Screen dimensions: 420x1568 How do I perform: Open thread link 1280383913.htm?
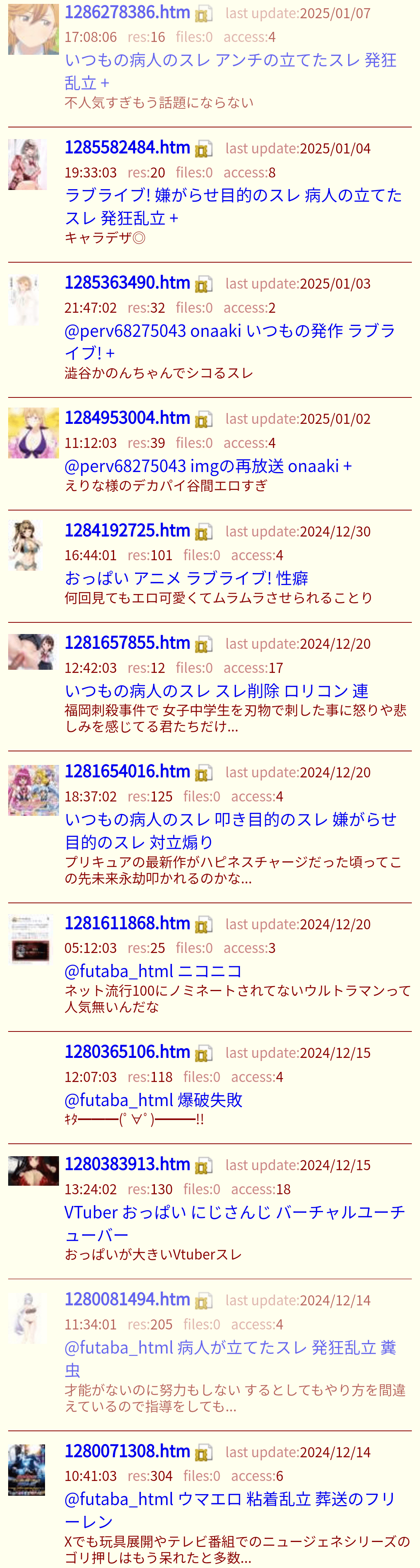tap(127, 1164)
